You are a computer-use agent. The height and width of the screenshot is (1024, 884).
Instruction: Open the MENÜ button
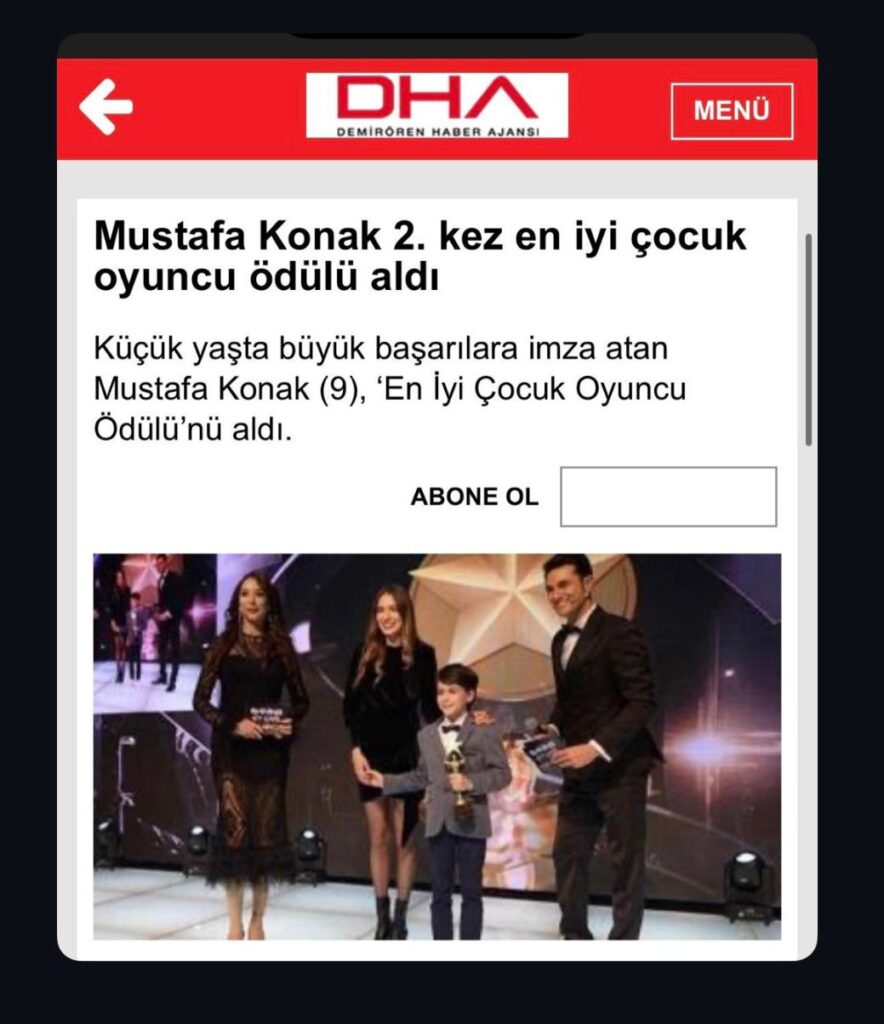click(731, 111)
